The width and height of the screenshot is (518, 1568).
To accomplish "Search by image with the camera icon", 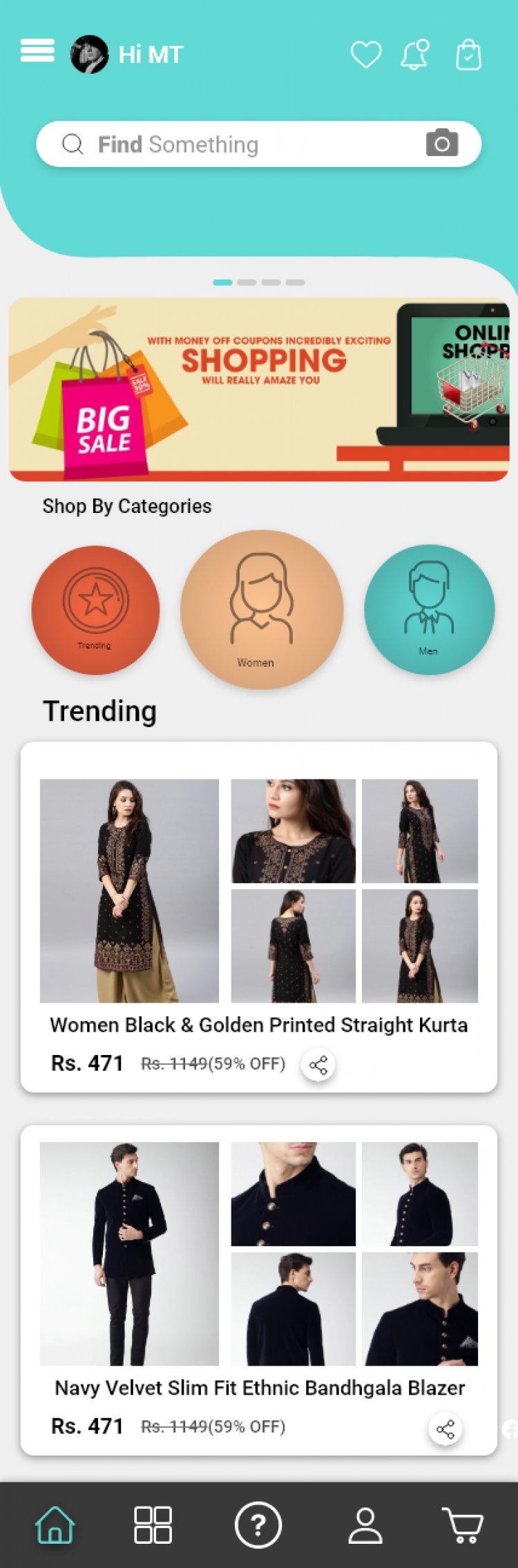I will [442, 143].
